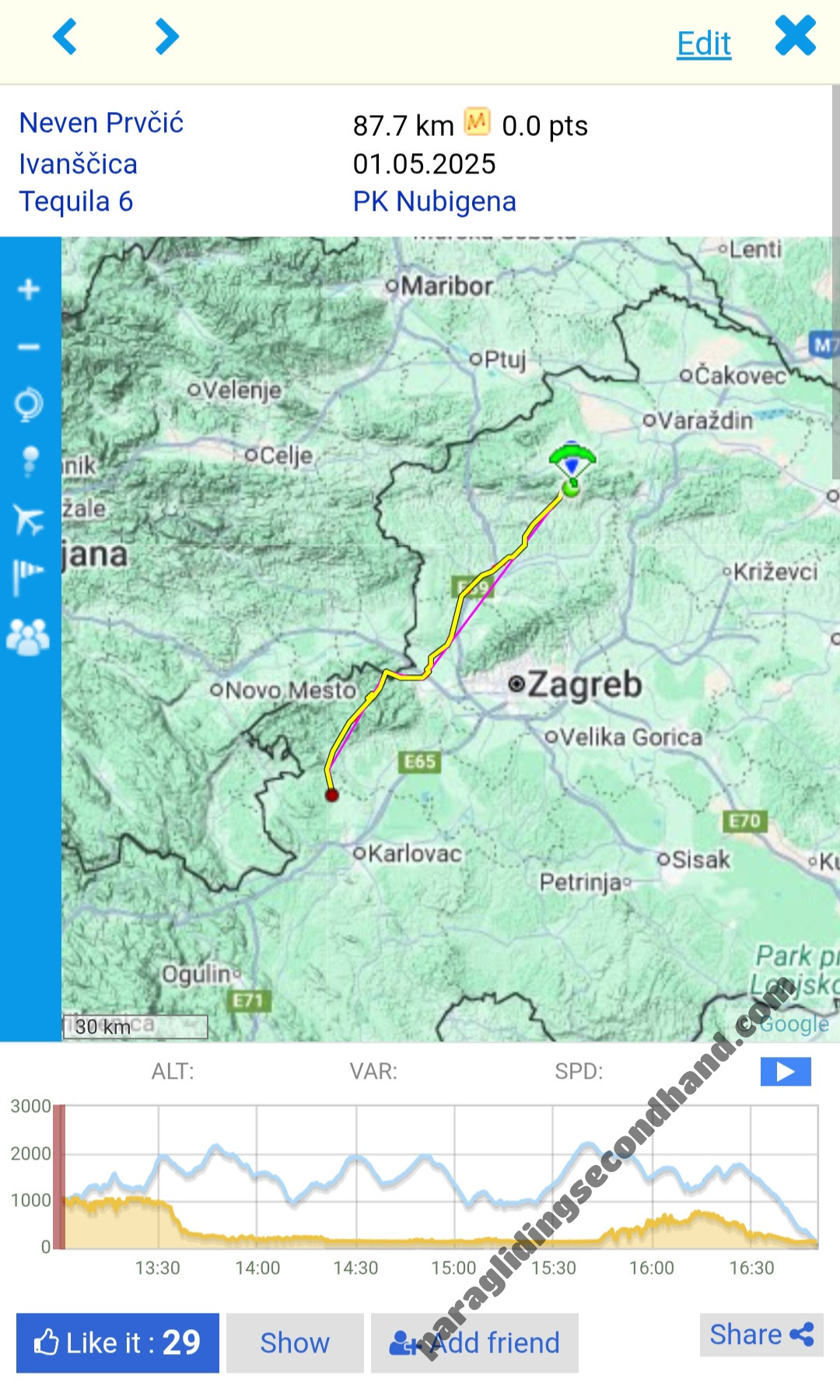840x1400 pixels.
Task: Close the flight details view
Action: point(795,36)
